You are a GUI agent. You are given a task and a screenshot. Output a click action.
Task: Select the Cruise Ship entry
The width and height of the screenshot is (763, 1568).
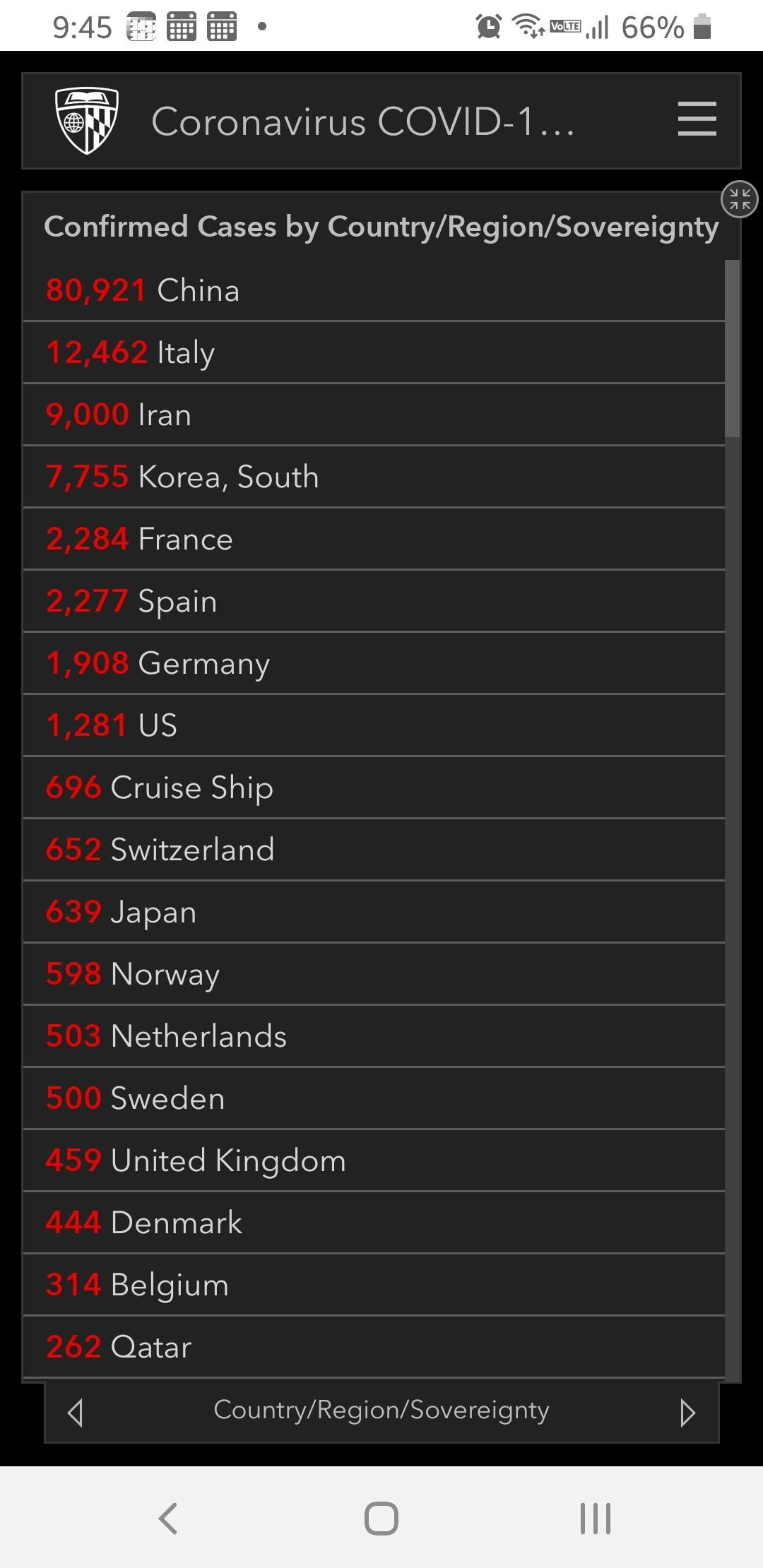pos(374,788)
